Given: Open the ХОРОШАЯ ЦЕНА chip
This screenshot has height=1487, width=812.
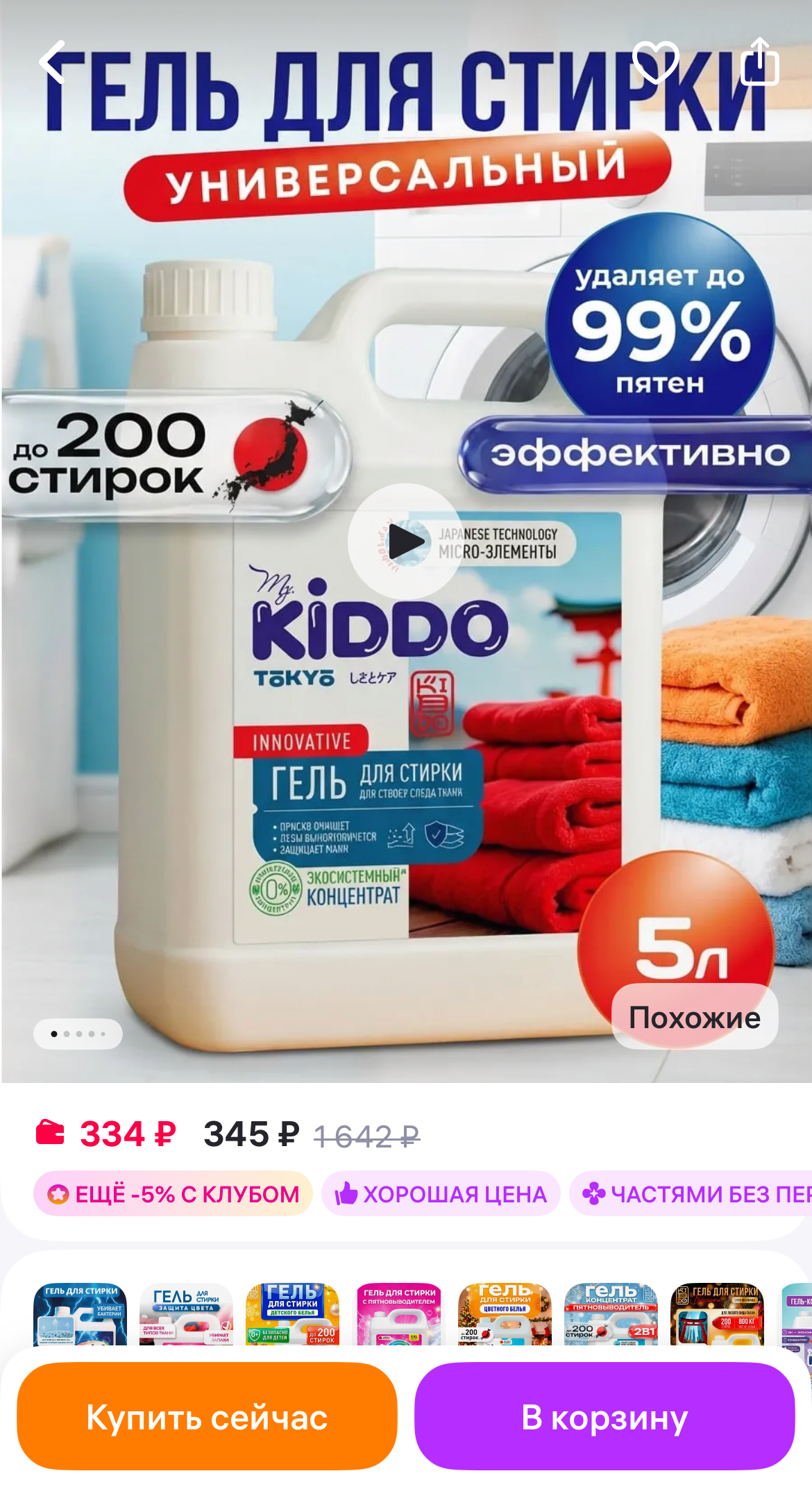Looking at the screenshot, I should pyautogui.click(x=441, y=1194).
